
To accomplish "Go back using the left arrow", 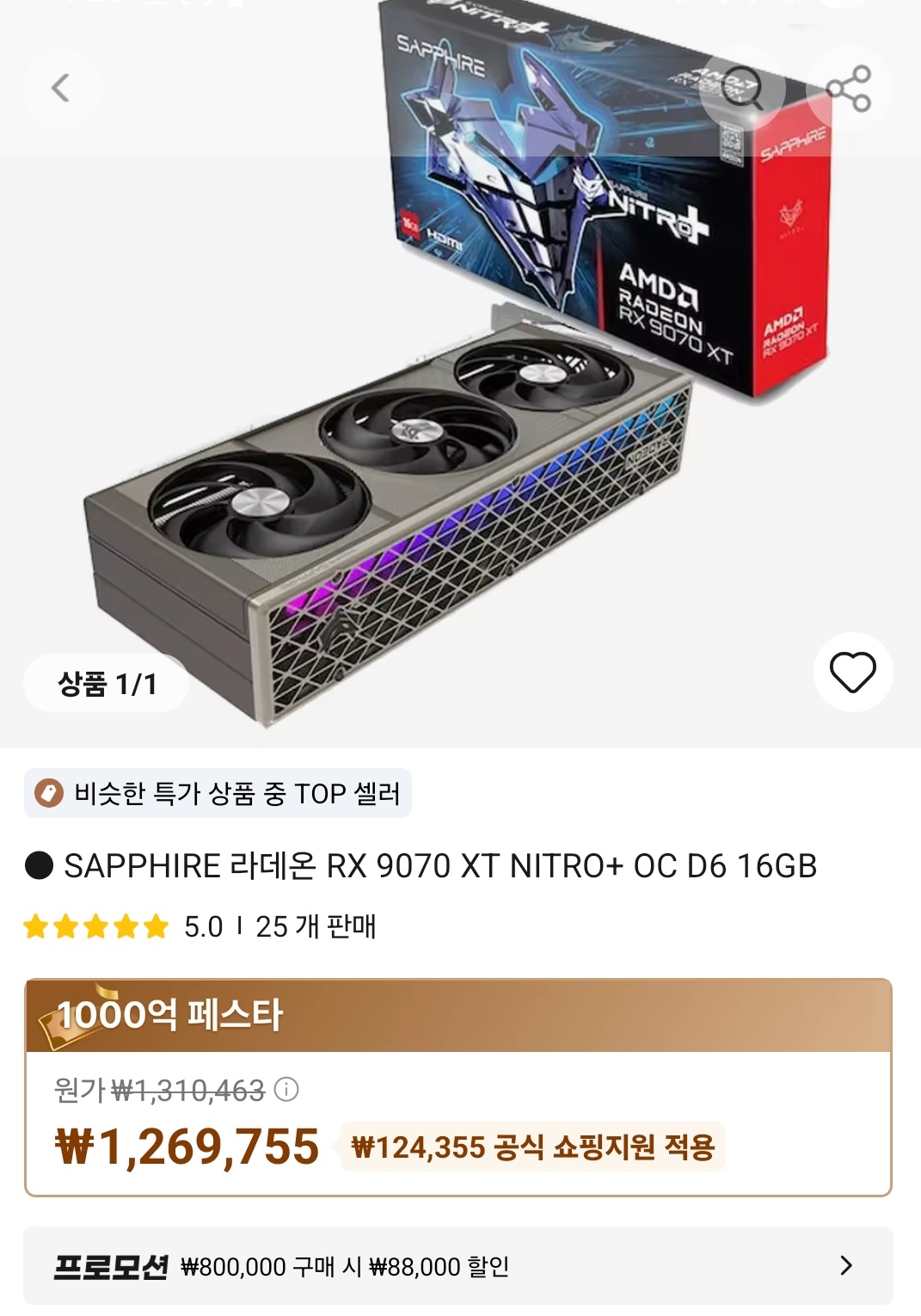I will 61,89.
